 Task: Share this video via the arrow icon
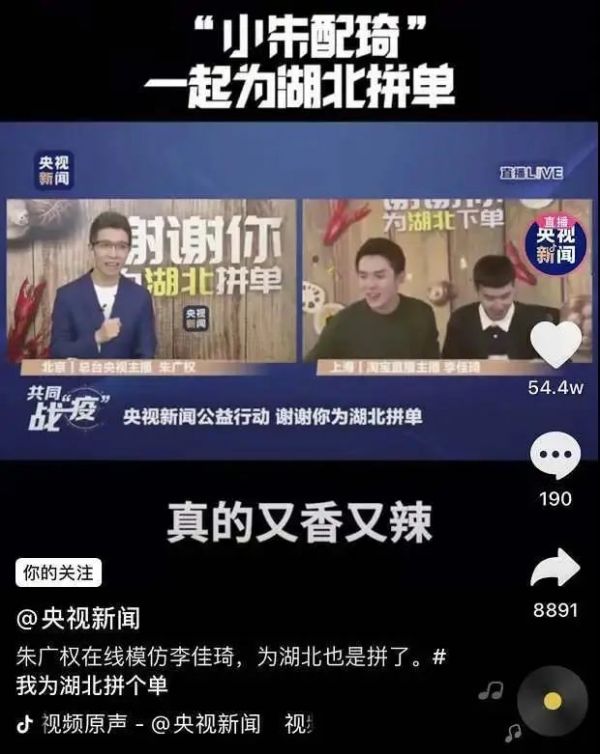click(554, 571)
